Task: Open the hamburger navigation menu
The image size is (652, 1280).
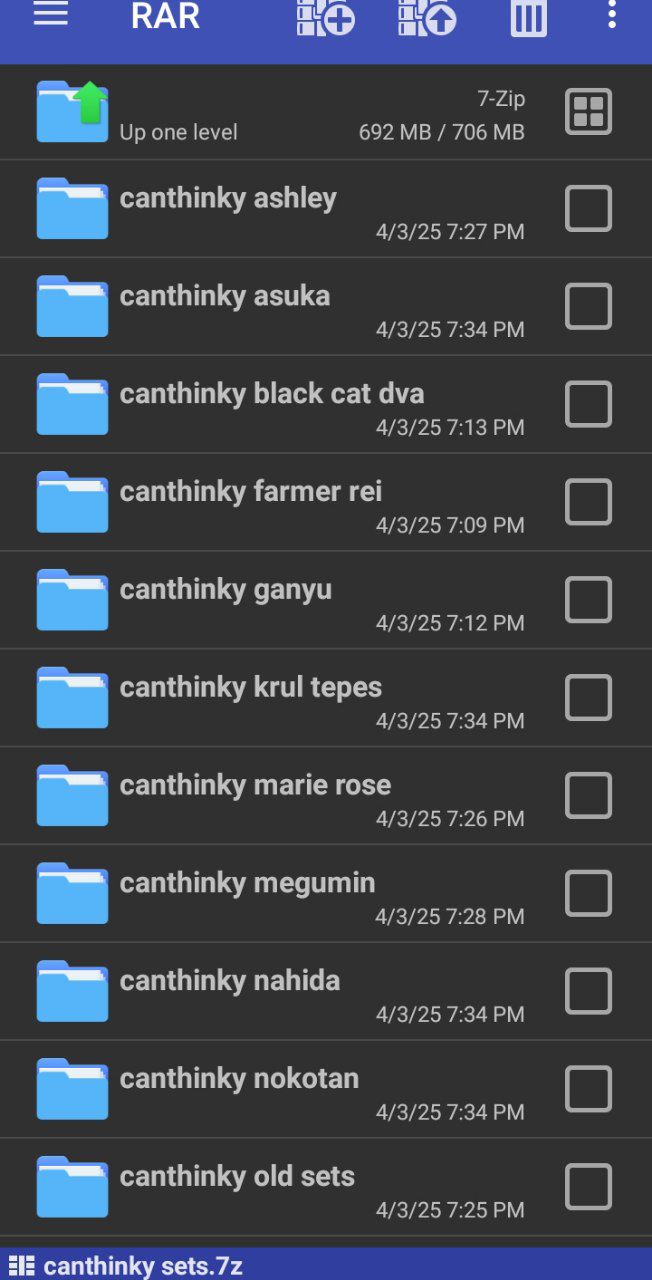Action: [51, 16]
